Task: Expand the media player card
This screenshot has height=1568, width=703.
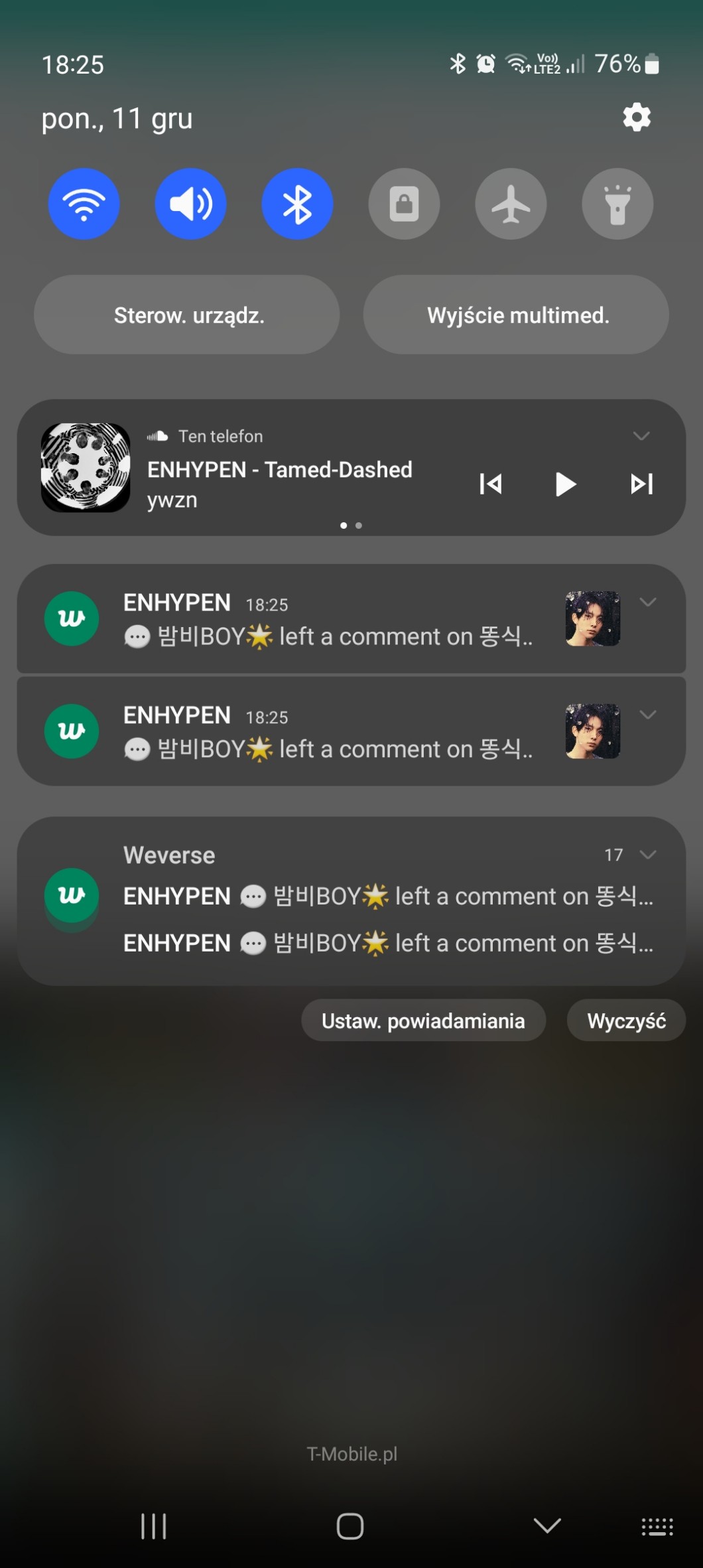Action: tap(641, 436)
